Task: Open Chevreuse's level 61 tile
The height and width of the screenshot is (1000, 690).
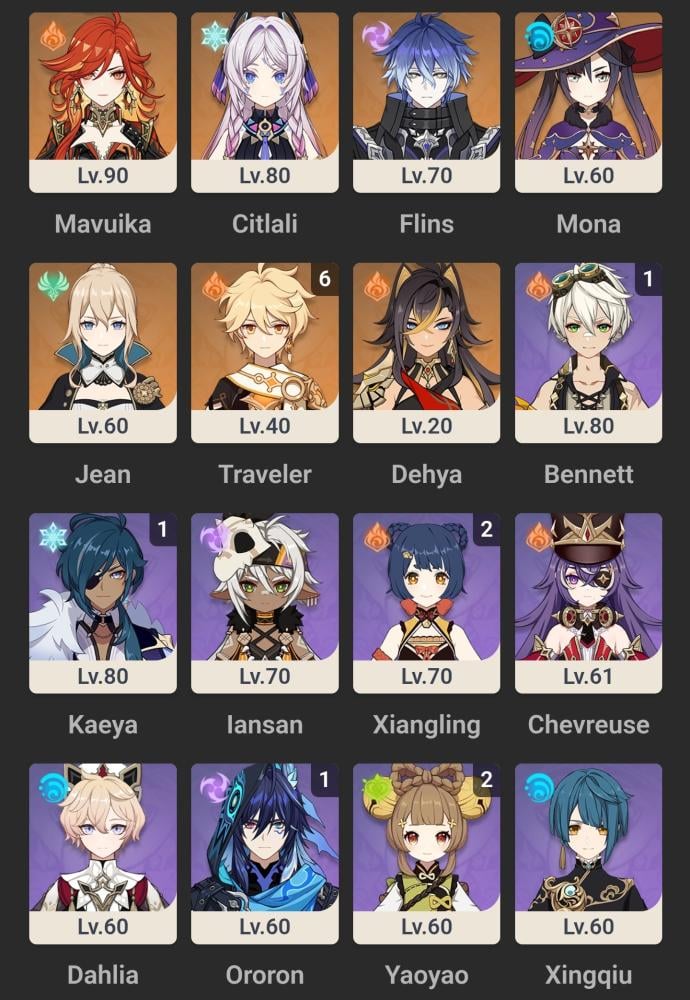Action: [x=589, y=603]
